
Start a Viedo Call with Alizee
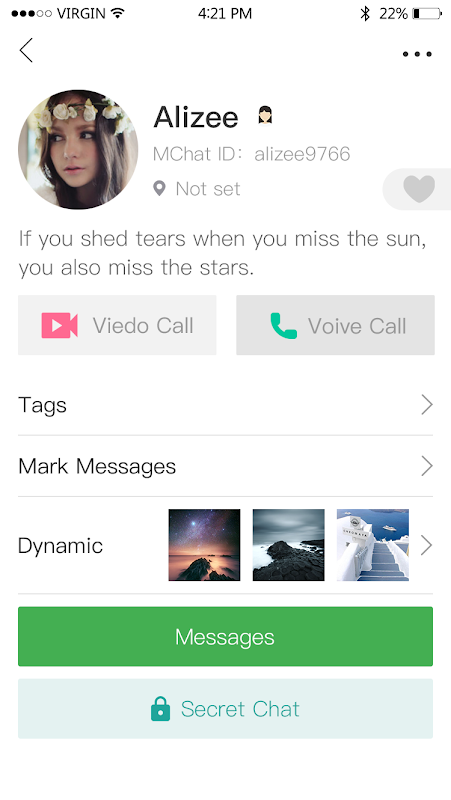[x=117, y=325]
